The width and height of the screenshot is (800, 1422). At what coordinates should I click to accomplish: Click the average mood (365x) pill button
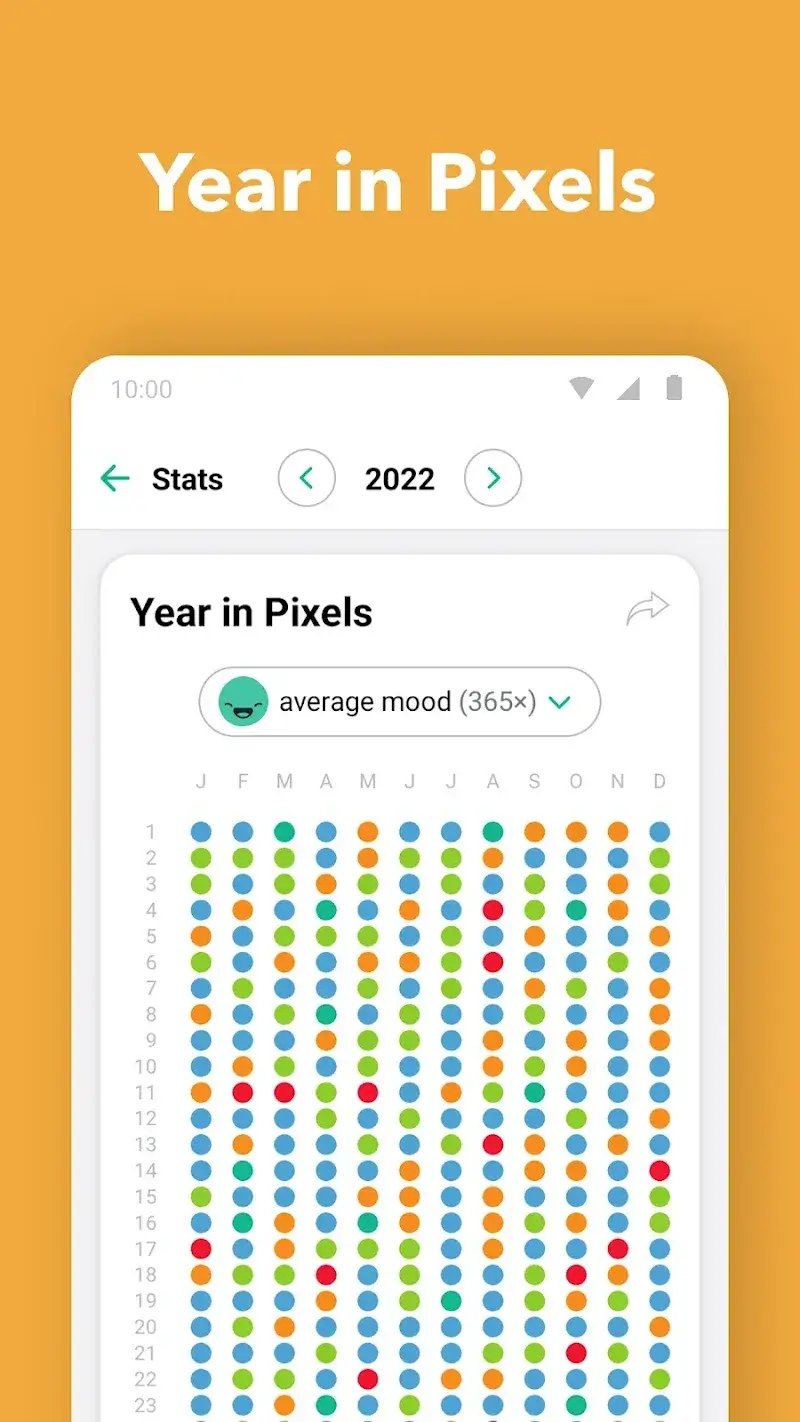pos(399,702)
